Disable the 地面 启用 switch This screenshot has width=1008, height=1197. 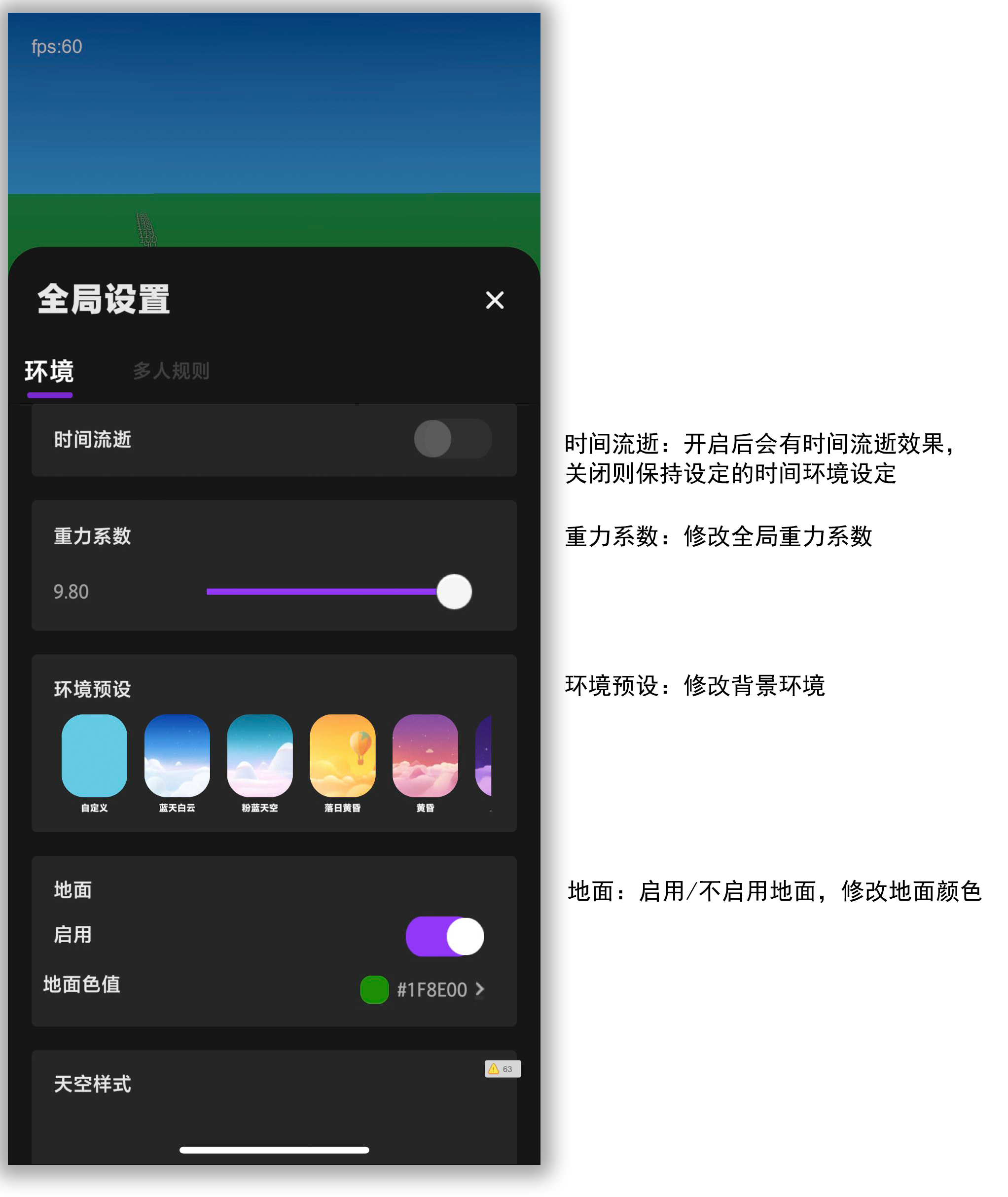pyautogui.click(x=444, y=936)
